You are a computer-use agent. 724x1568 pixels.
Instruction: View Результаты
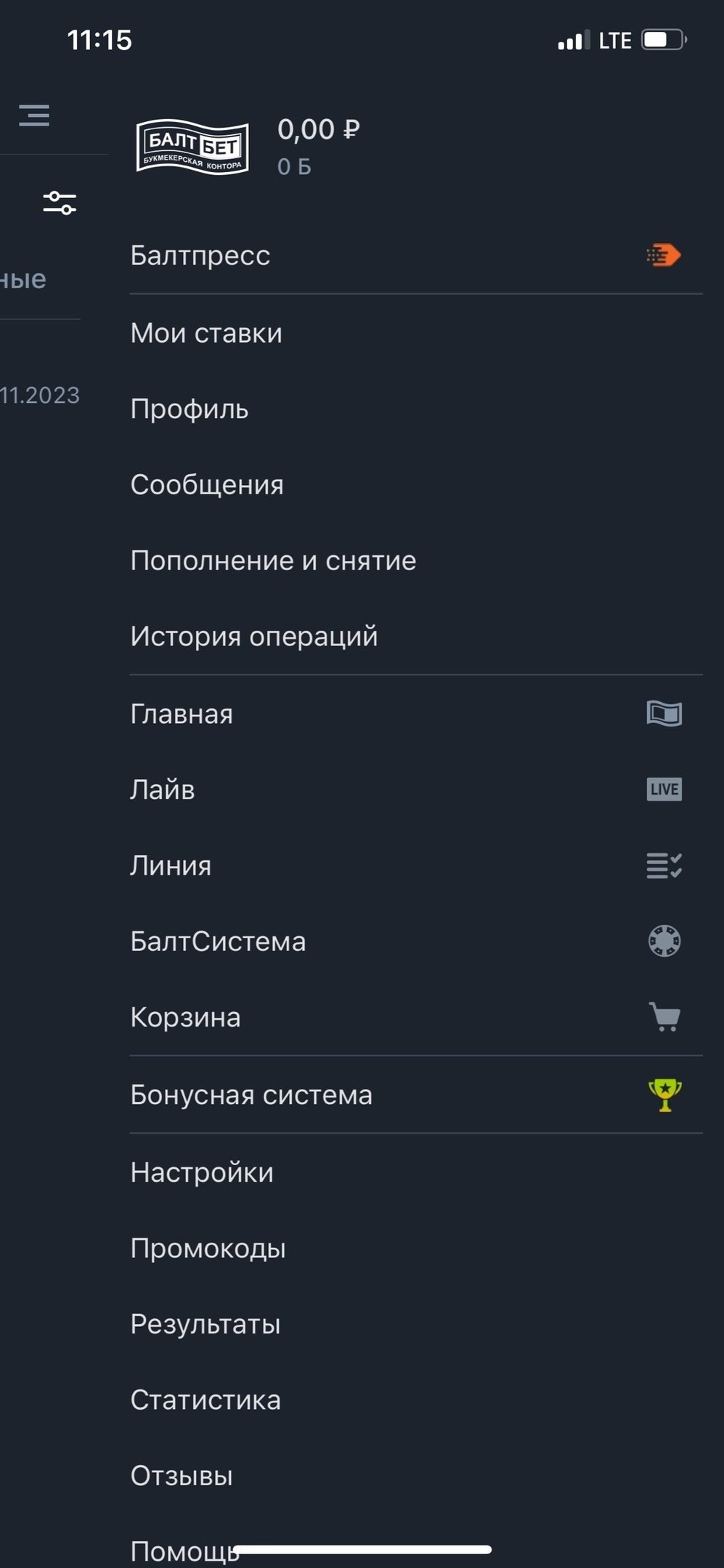[206, 1324]
